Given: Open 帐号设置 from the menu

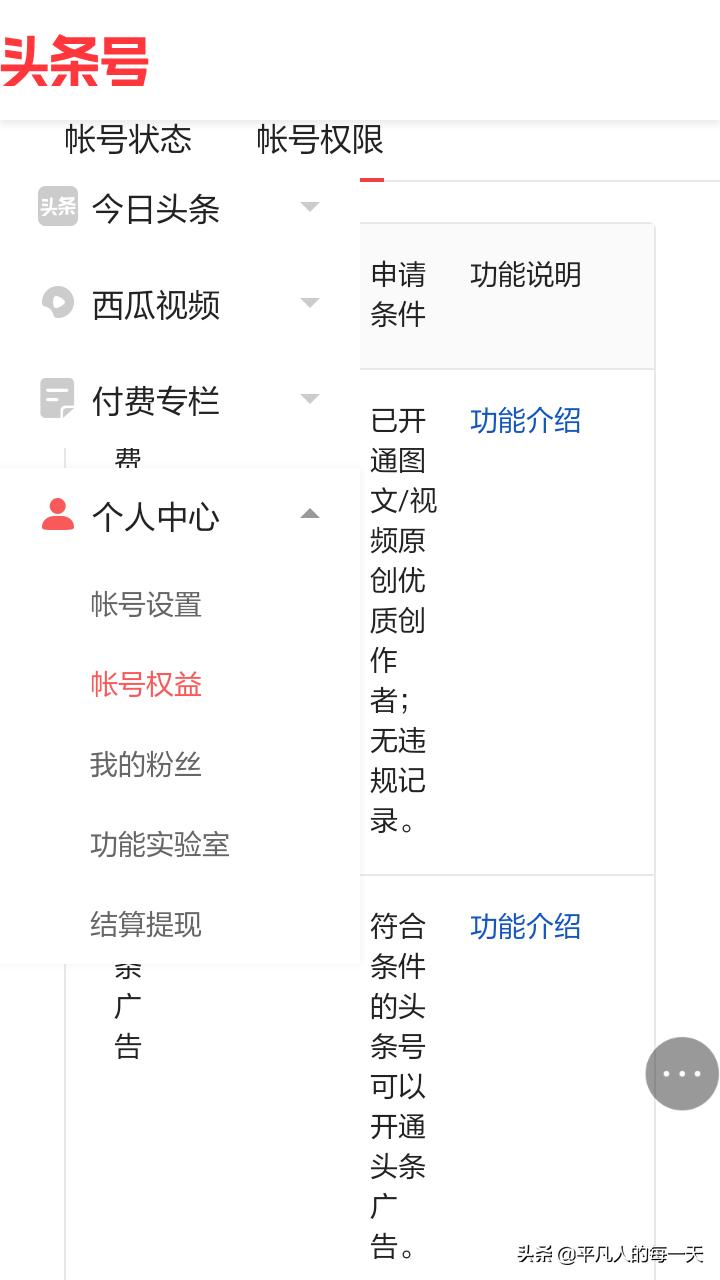Looking at the screenshot, I should click(146, 605).
